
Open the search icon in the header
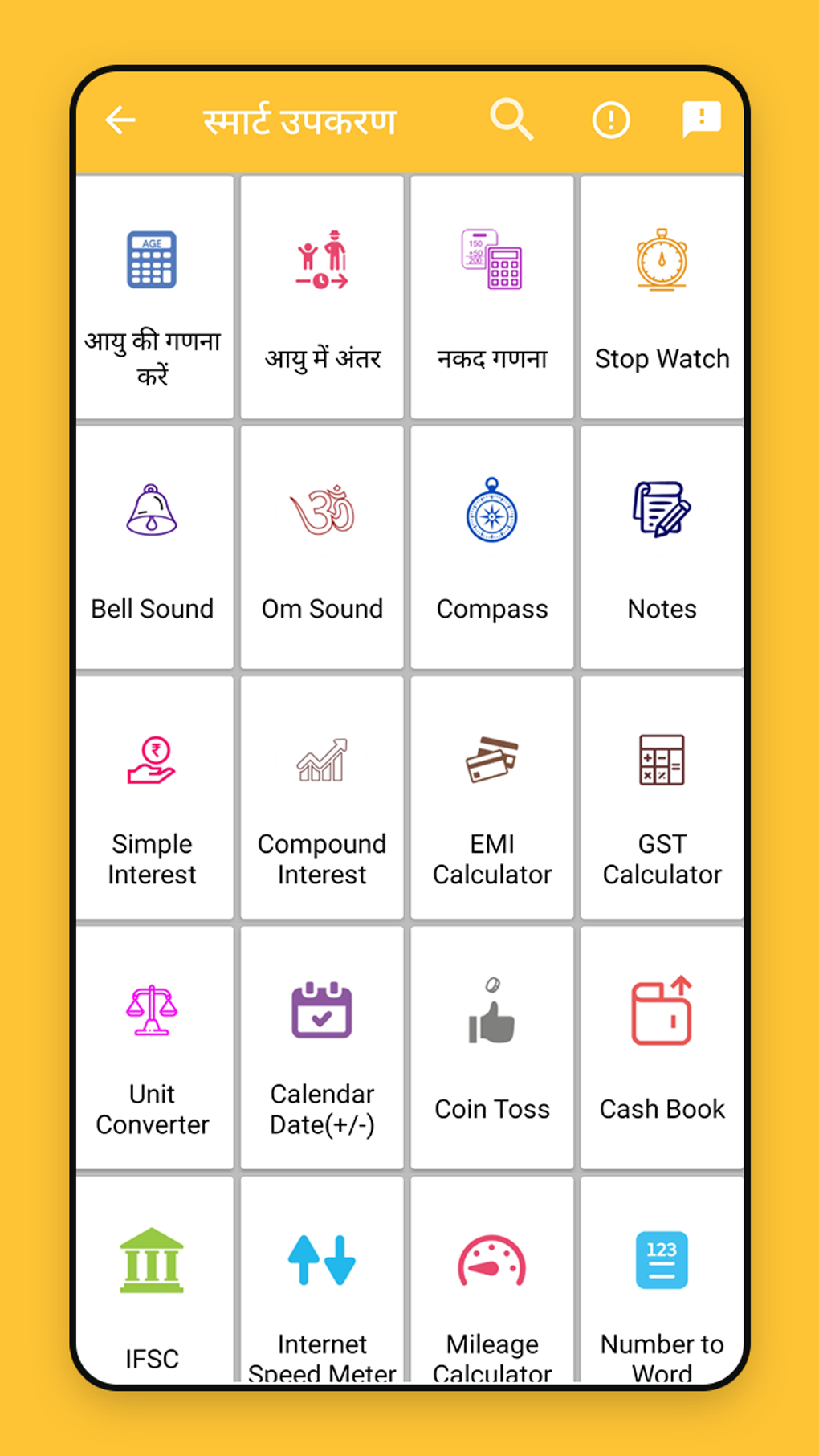(x=511, y=120)
